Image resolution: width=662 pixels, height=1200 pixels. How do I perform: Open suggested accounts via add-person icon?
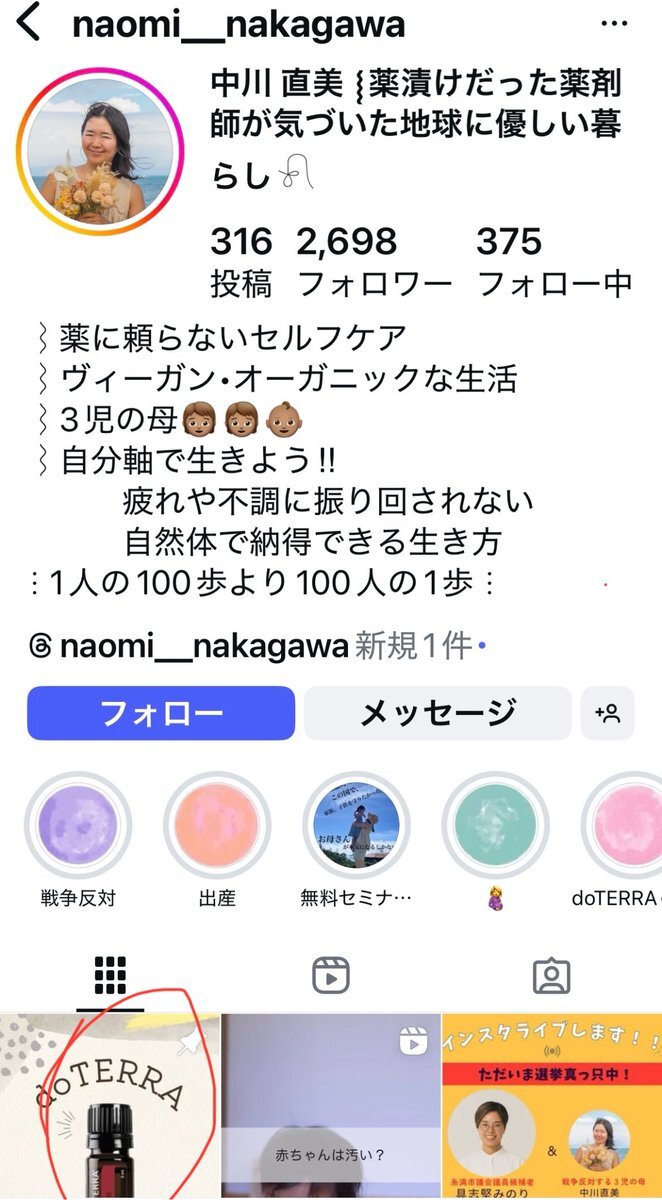[x=608, y=713]
